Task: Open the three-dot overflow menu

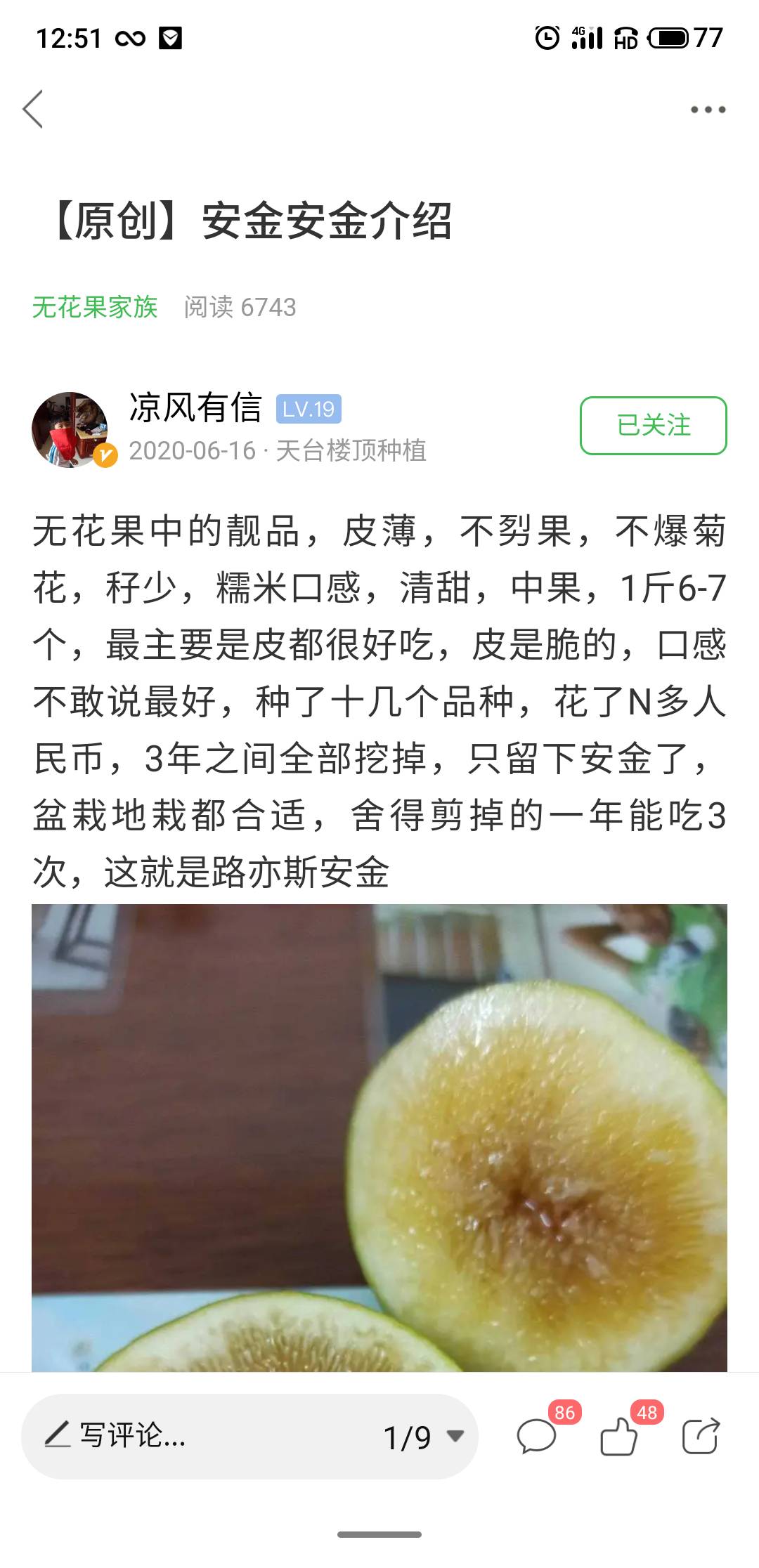Action: [x=707, y=110]
